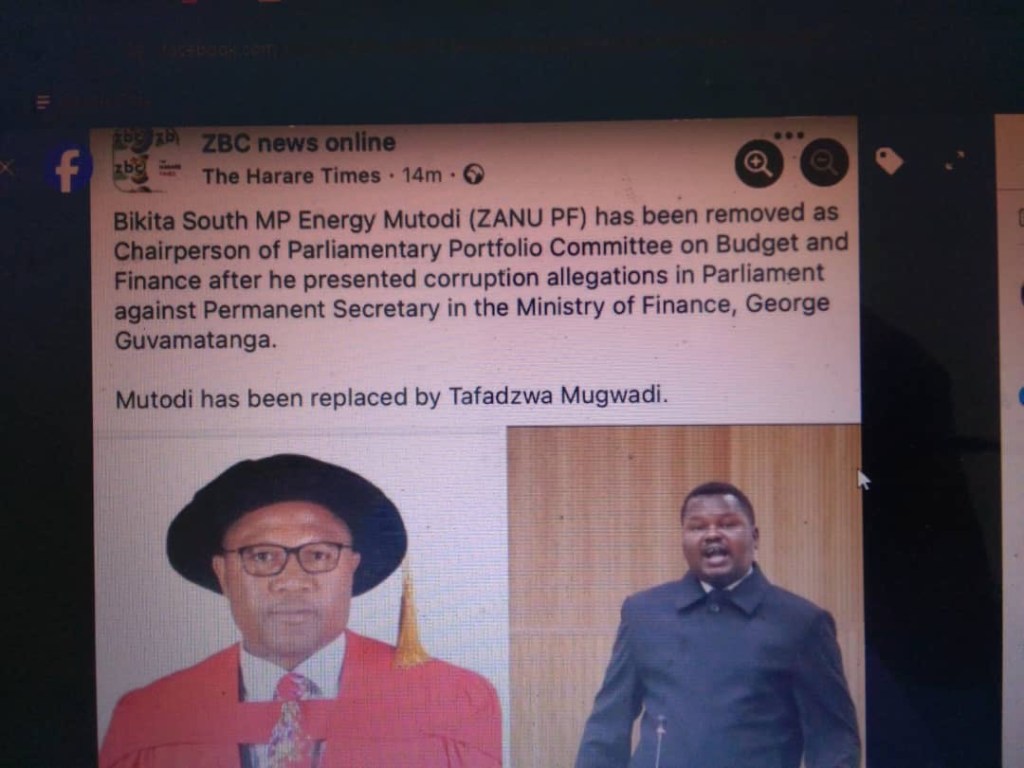Zoom out of the photo
The height and width of the screenshot is (768, 1024).
point(824,164)
